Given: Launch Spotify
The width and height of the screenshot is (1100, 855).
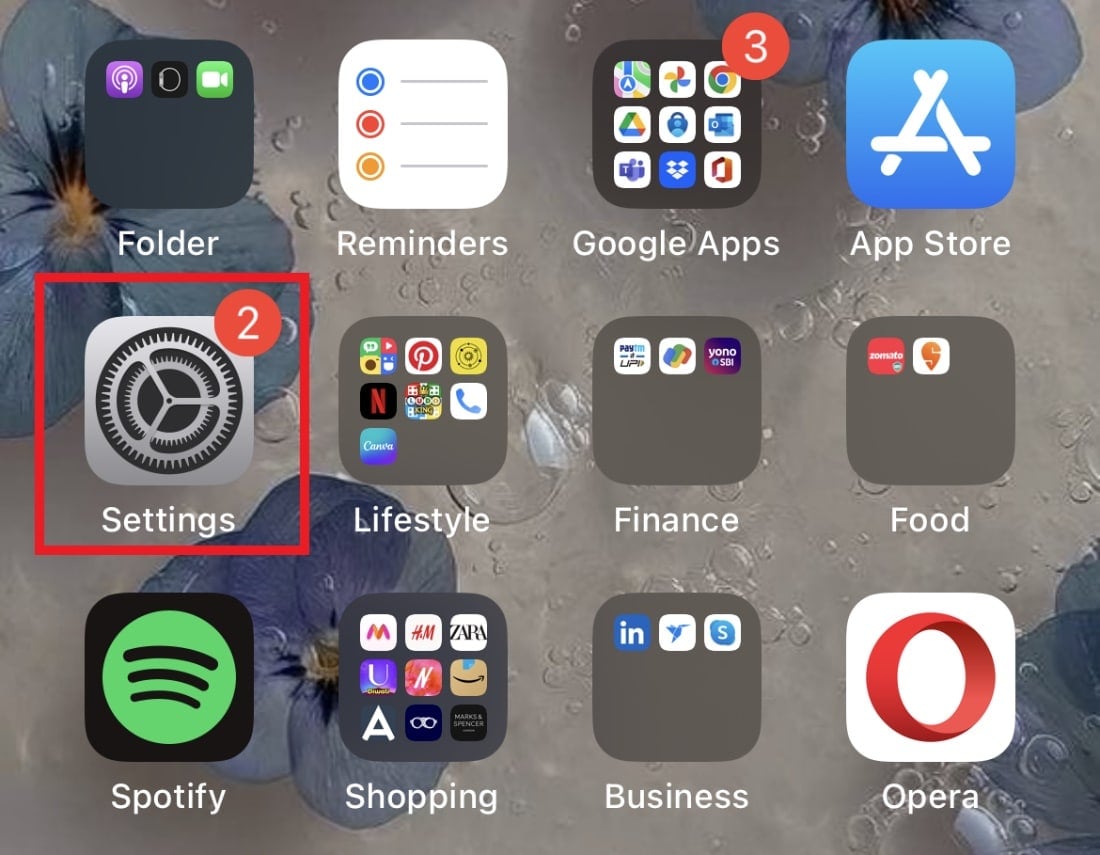Looking at the screenshot, I should tap(168, 677).
